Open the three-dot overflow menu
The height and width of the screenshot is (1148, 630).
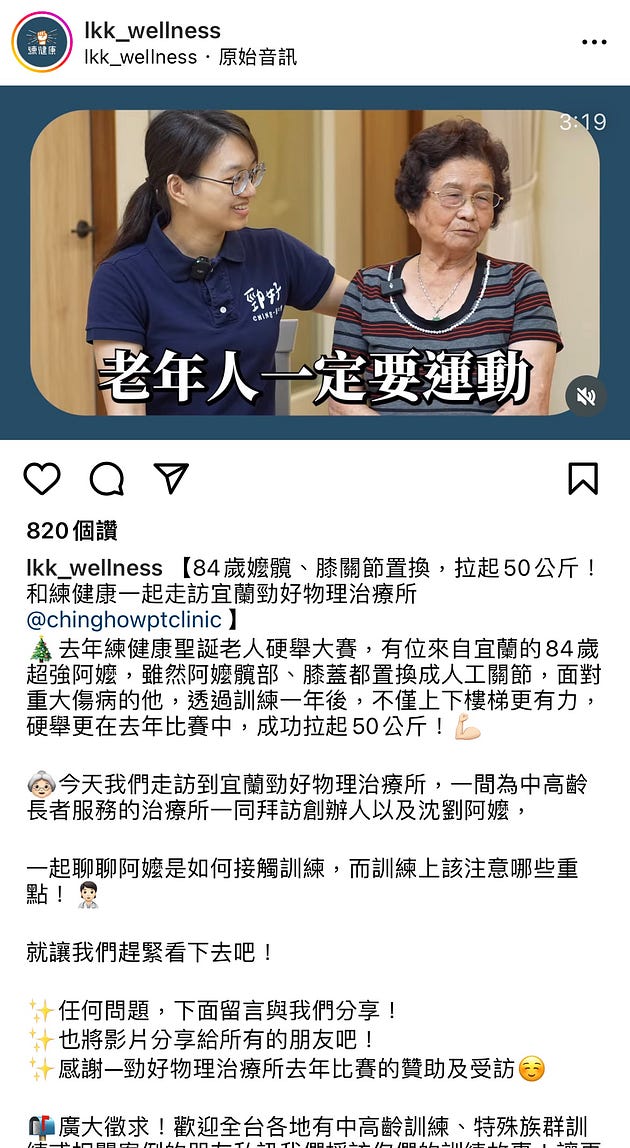tap(594, 42)
